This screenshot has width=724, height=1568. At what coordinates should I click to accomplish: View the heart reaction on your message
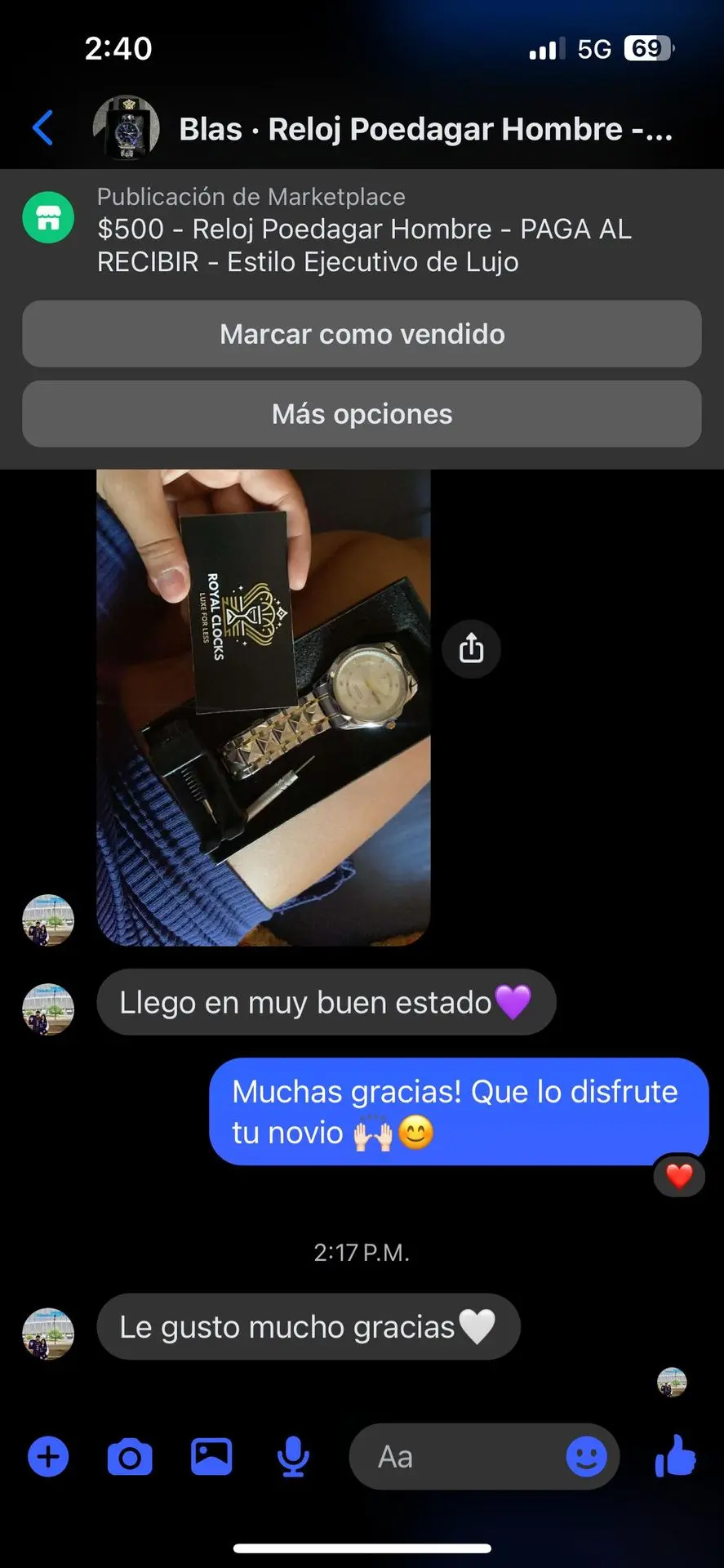pos(679,1177)
